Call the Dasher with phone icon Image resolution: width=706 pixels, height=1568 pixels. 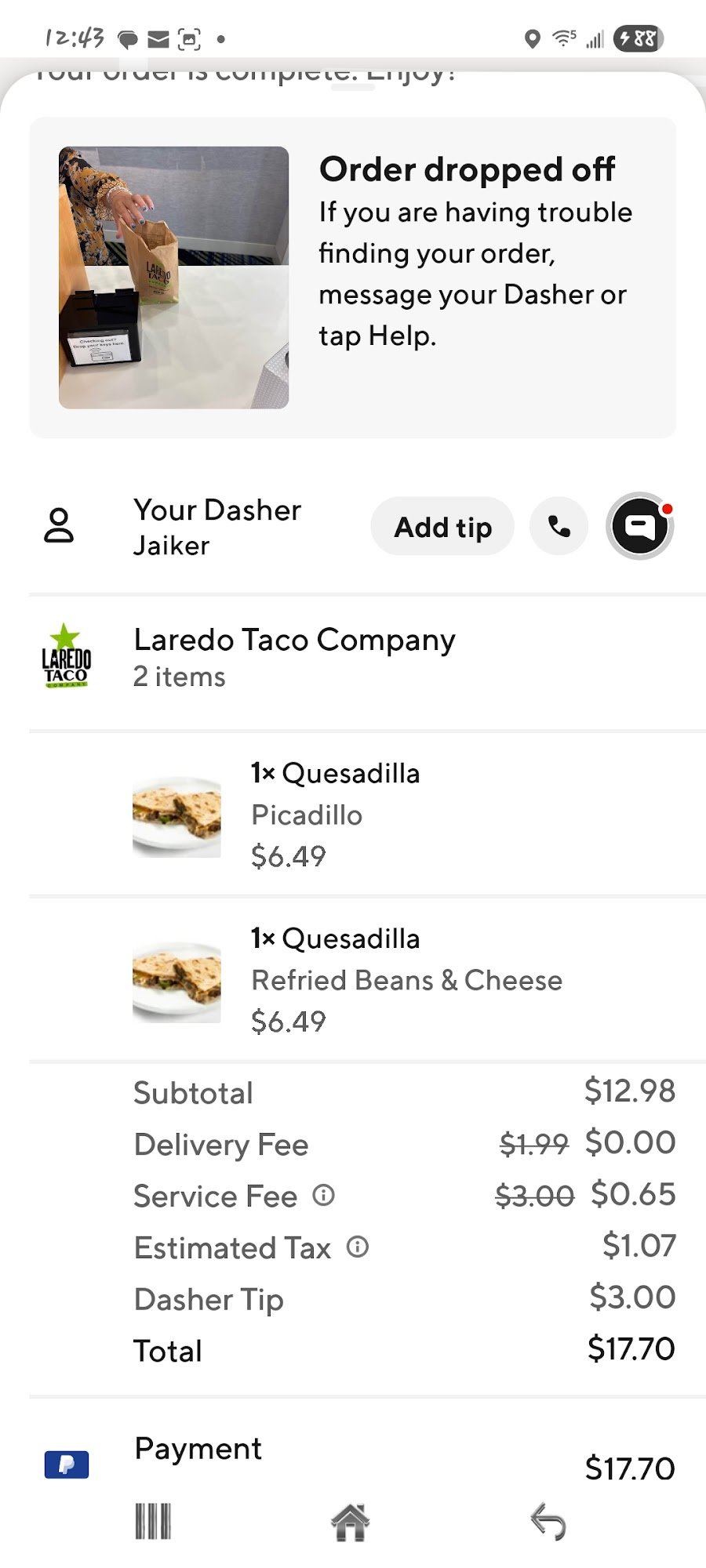pos(559,526)
